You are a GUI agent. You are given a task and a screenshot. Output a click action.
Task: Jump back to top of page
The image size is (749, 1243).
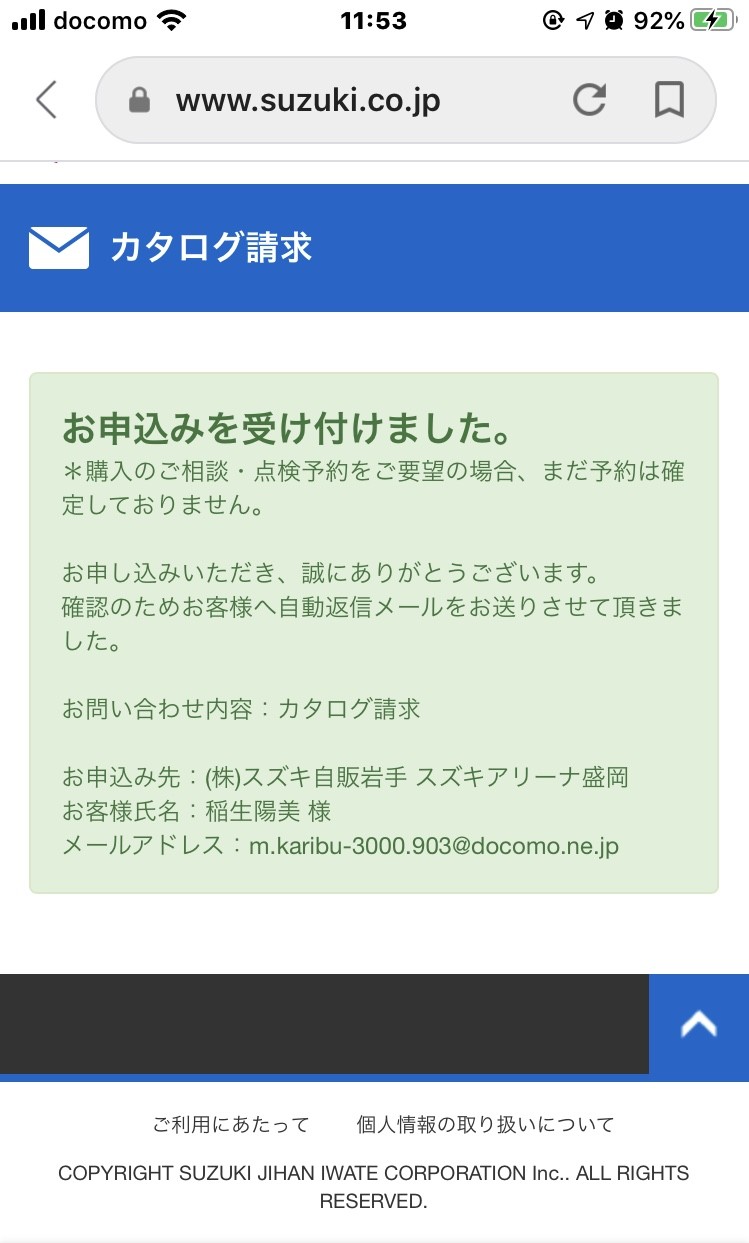[x=699, y=1025]
